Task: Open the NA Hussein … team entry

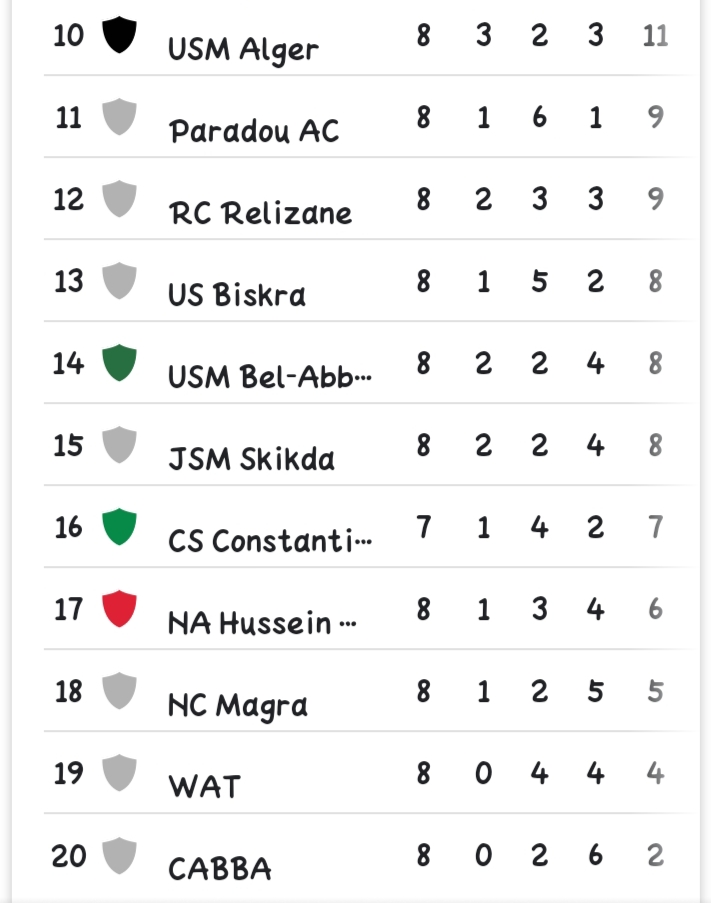Action: [368, 609]
